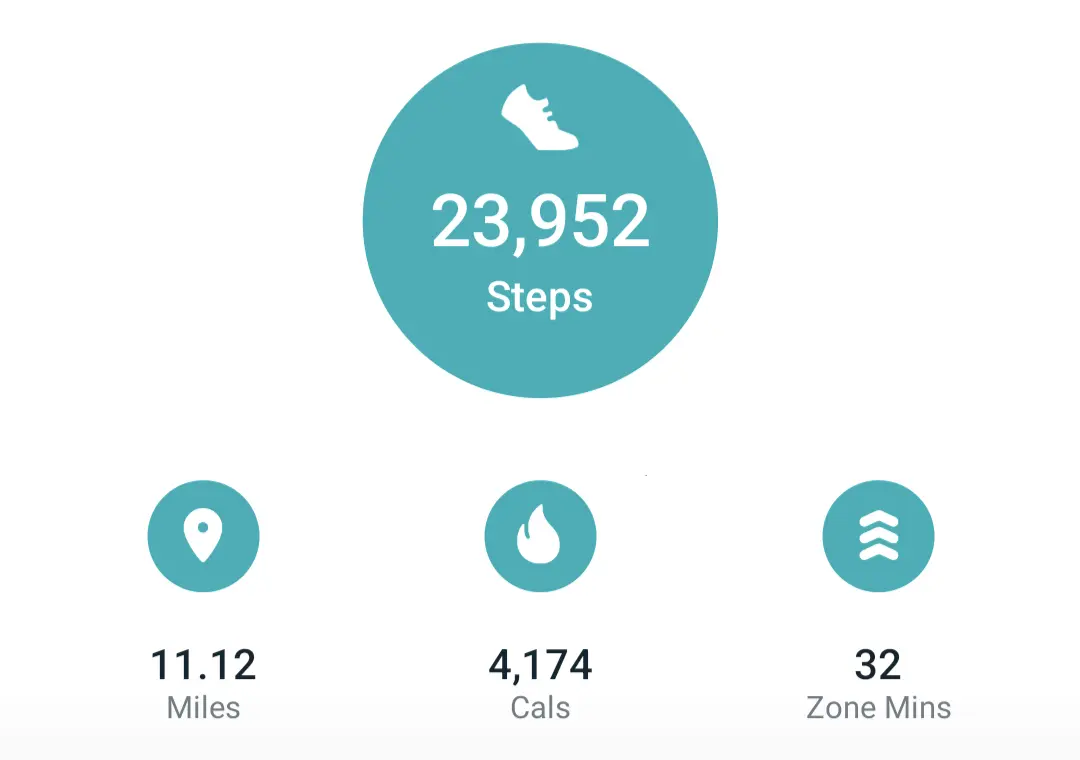The height and width of the screenshot is (760, 1080).
Task: Open the 23,952 Steps circle
Action: (540, 221)
